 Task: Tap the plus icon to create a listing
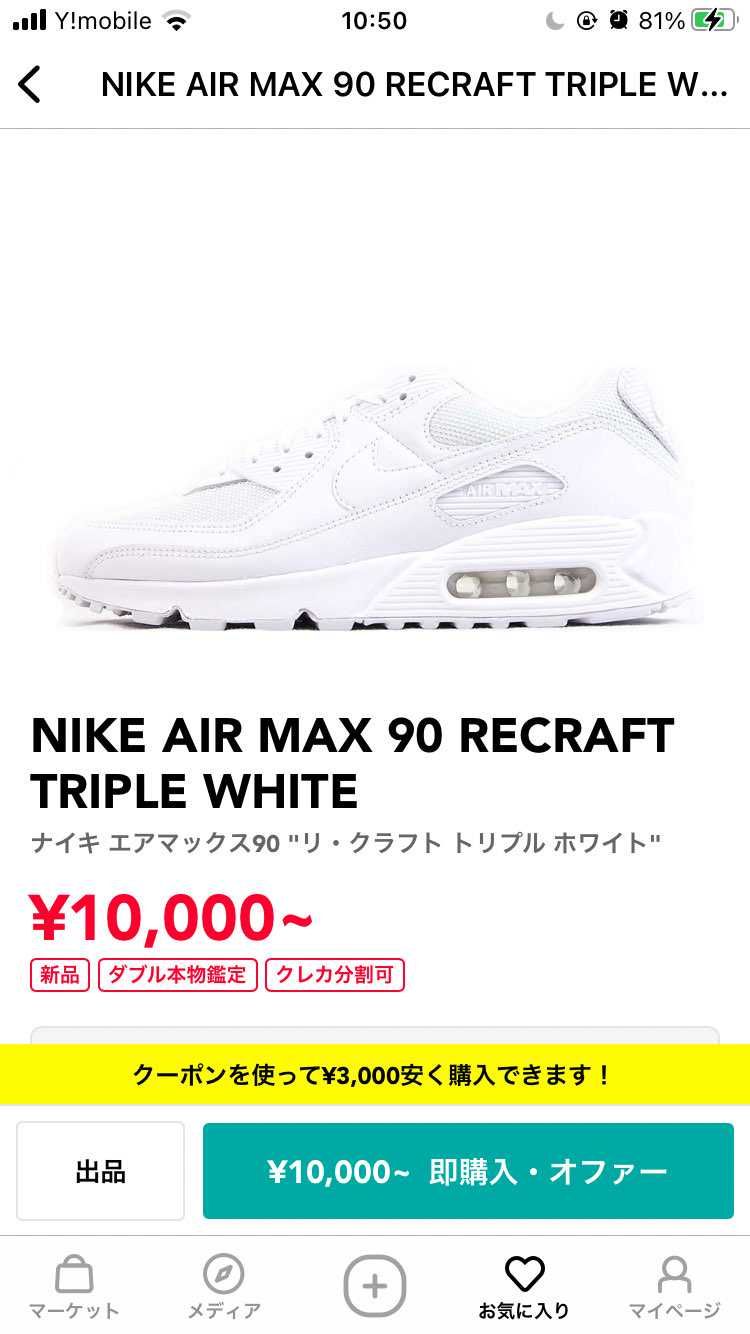(374, 1285)
